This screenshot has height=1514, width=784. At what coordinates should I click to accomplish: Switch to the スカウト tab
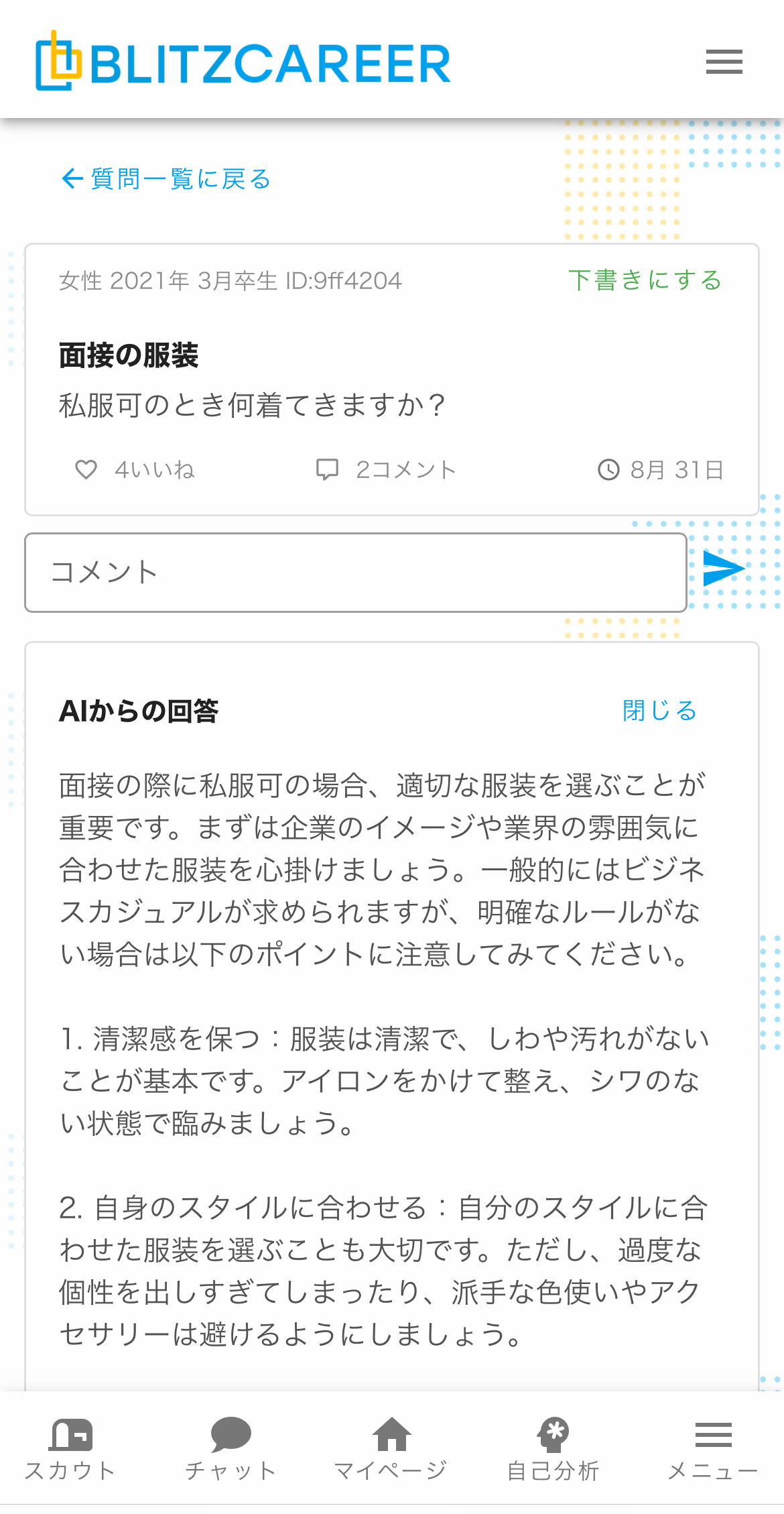point(70,1450)
